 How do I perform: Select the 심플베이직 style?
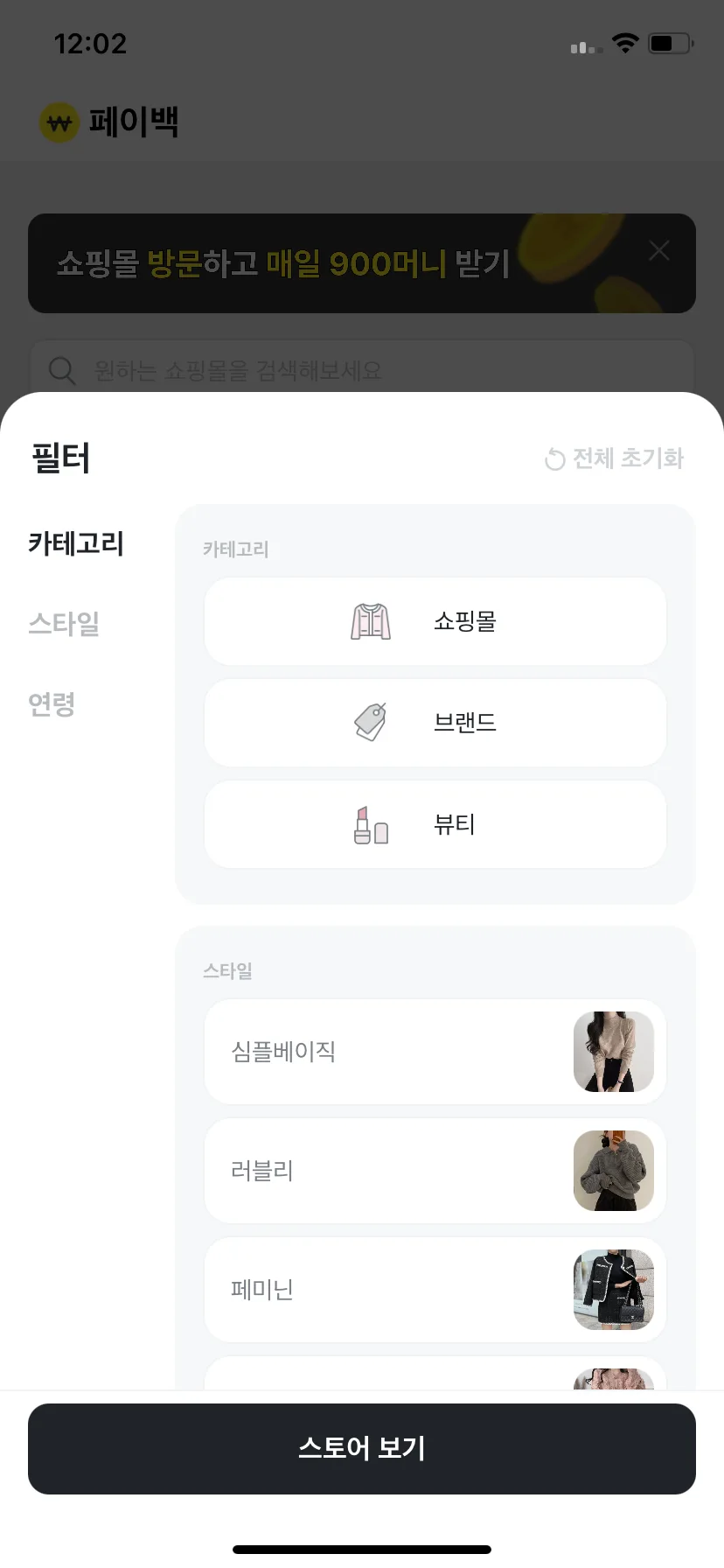(435, 1052)
